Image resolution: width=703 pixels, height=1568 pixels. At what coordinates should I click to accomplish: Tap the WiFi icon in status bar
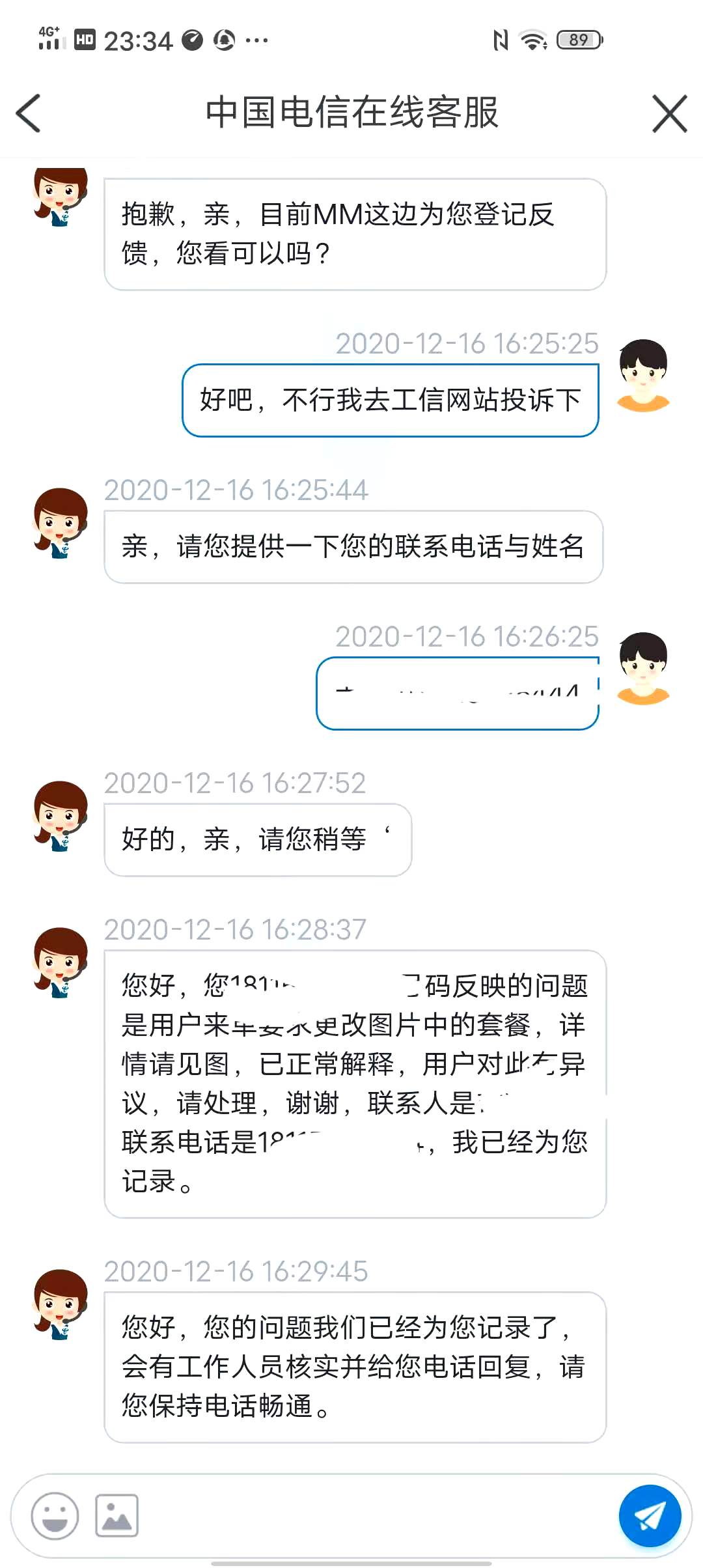click(532, 40)
